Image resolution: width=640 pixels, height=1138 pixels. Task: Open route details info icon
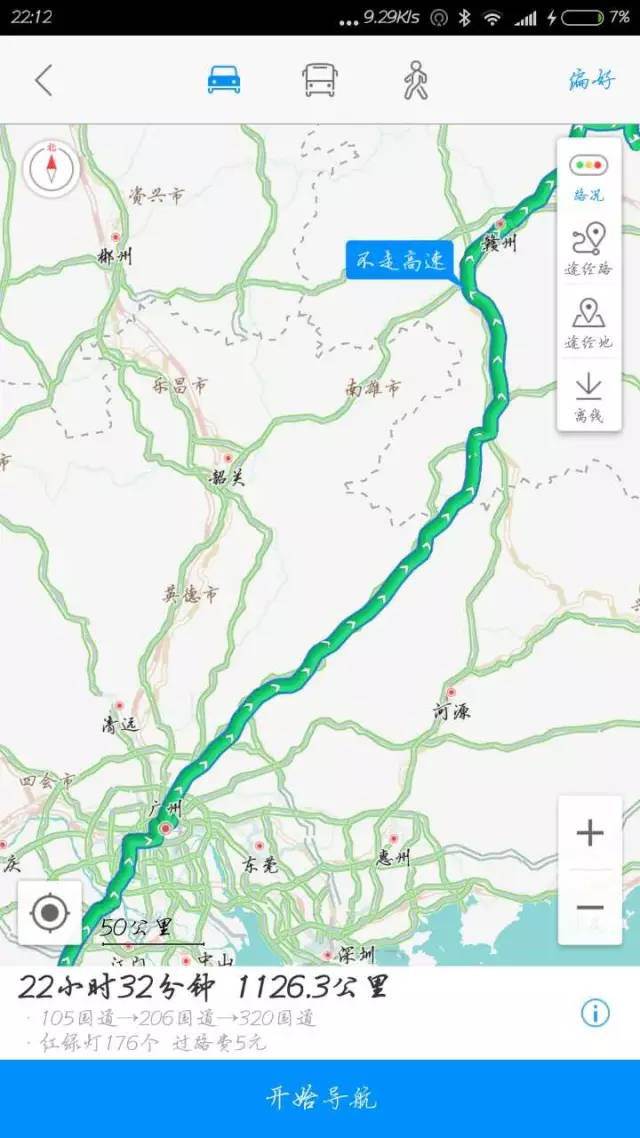pos(595,1012)
